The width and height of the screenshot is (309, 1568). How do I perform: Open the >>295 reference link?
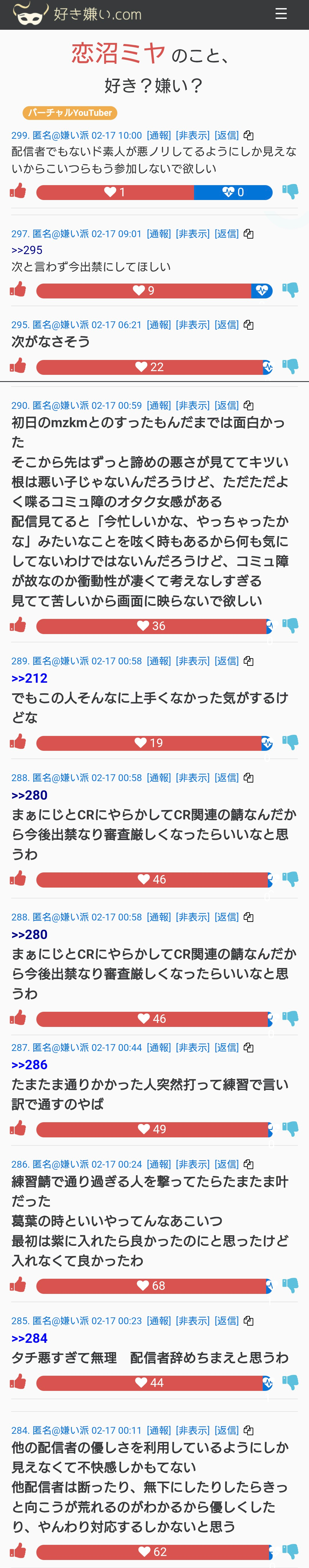point(27,250)
